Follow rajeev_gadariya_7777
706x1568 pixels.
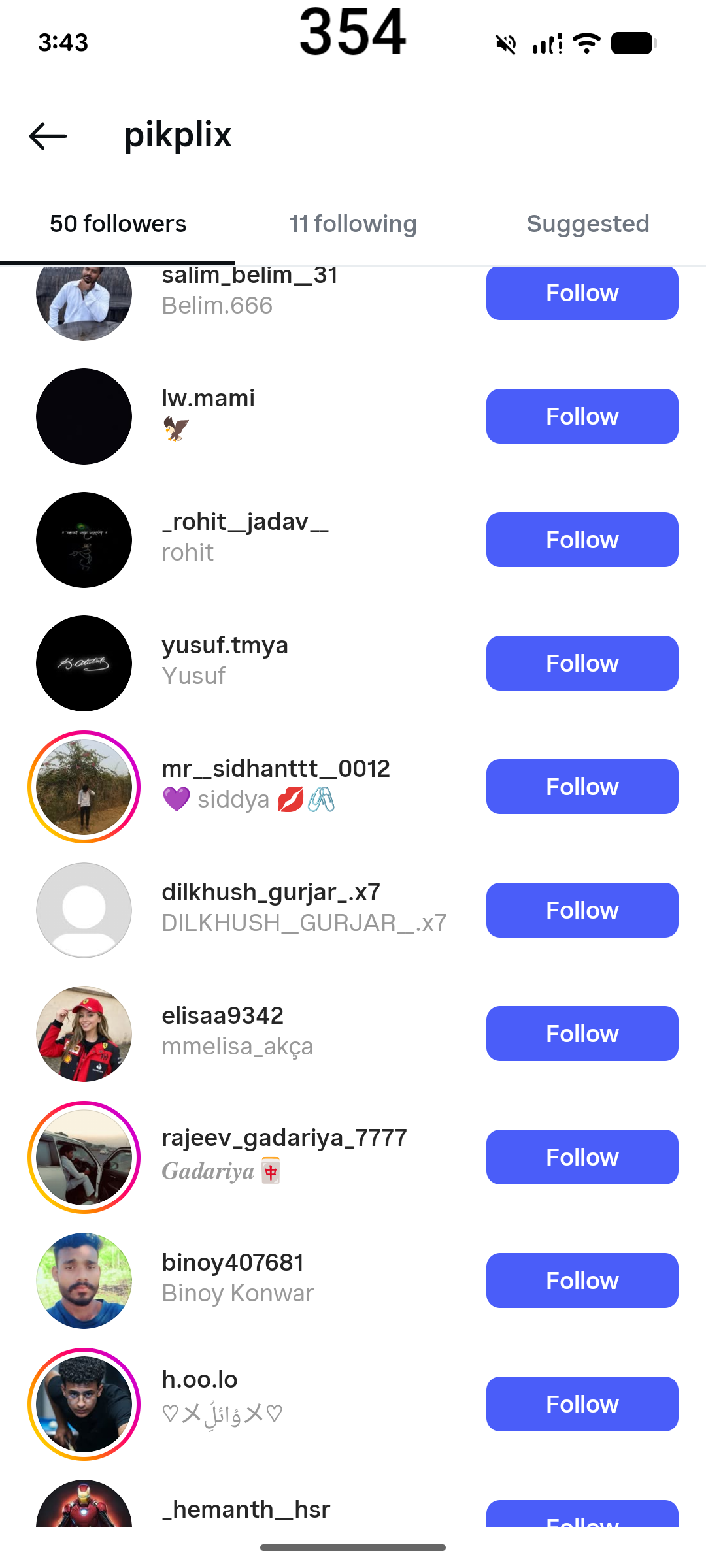click(x=582, y=1157)
